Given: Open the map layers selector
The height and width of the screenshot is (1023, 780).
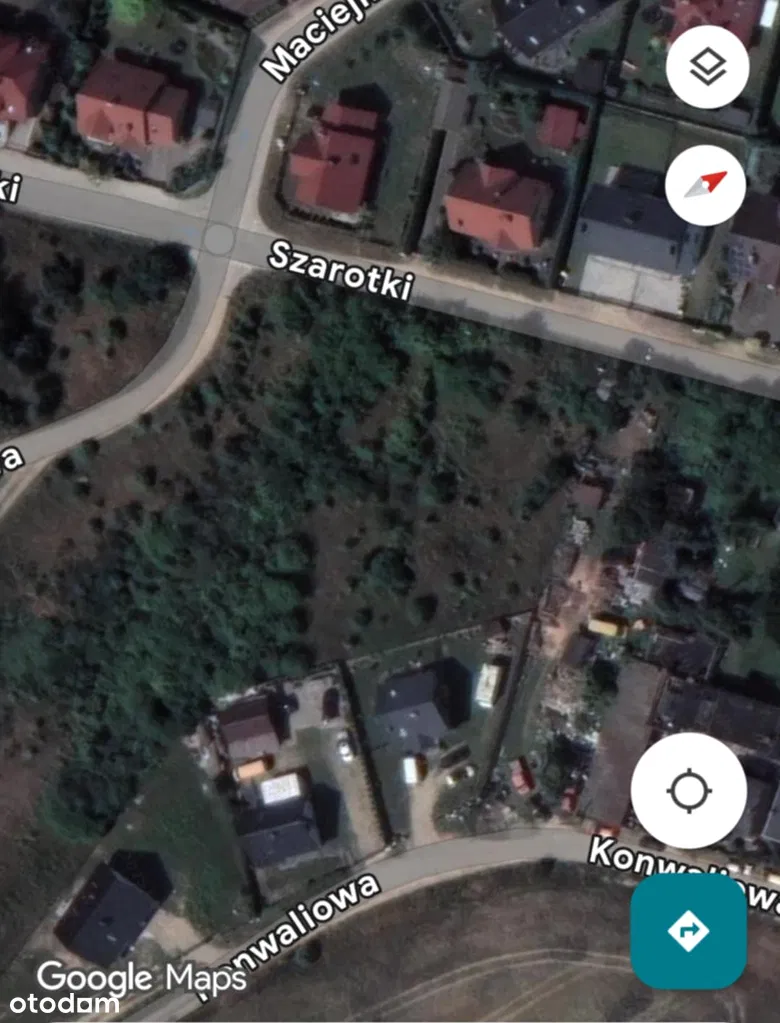Looking at the screenshot, I should point(707,67).
